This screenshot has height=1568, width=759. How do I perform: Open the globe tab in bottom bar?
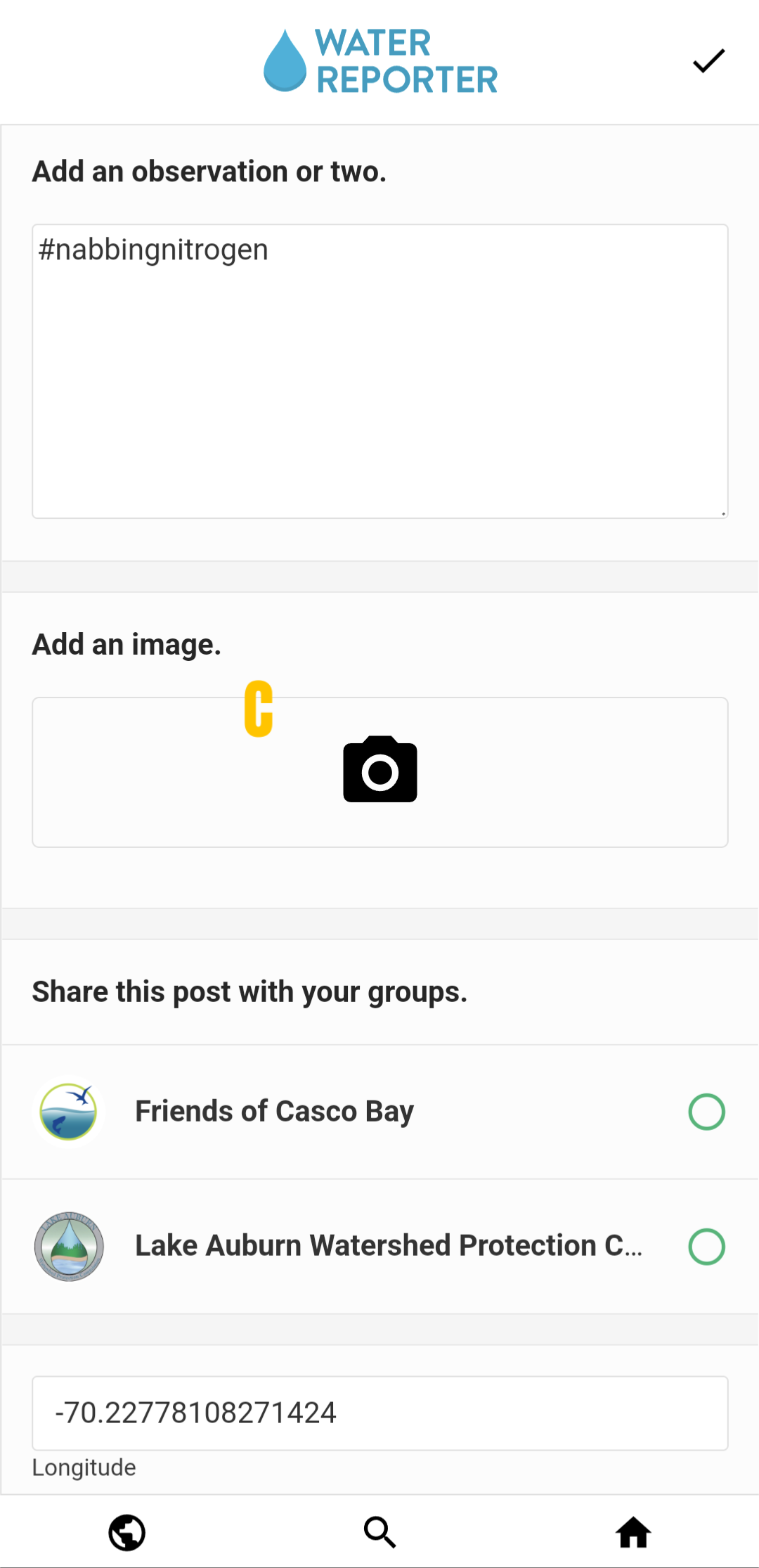pos(127,1532)
